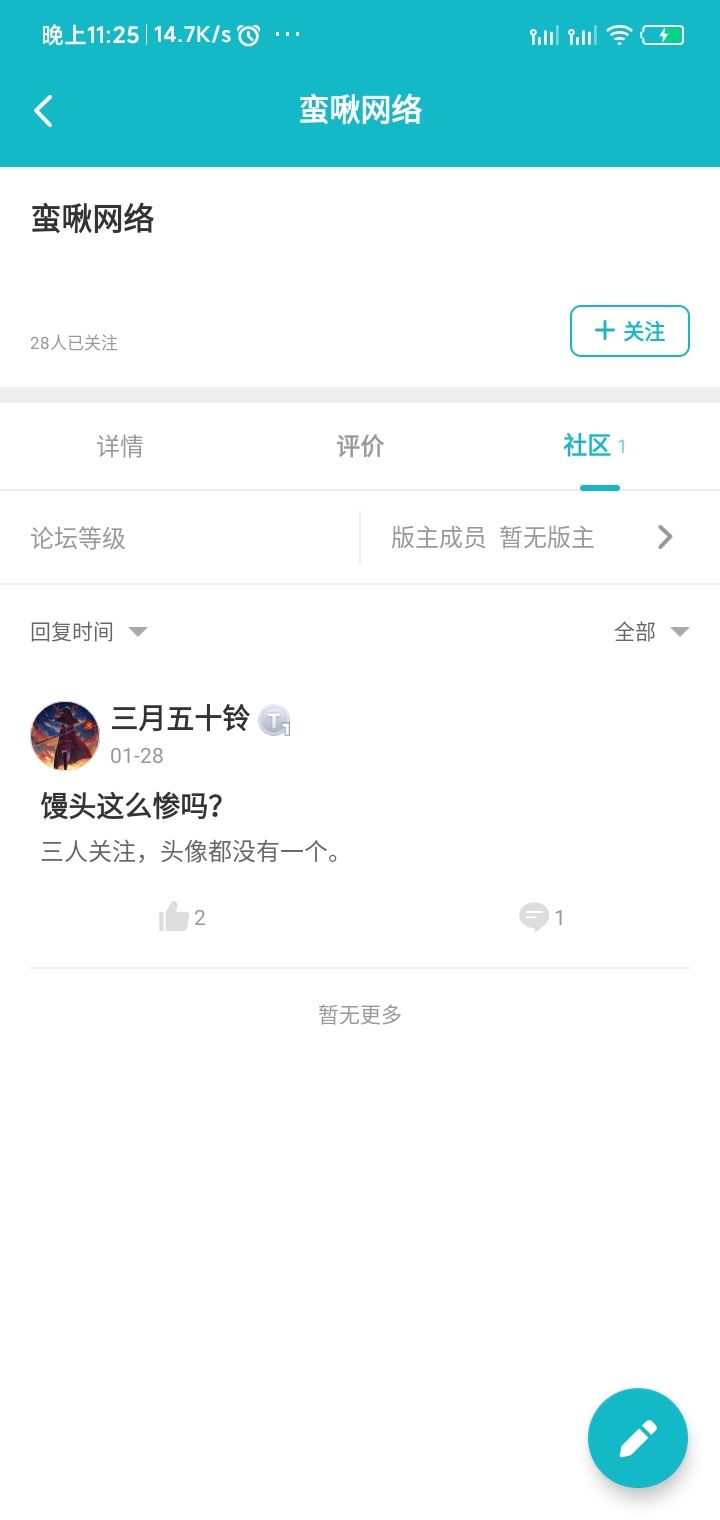Viewport: 720px width, 1520px height.
Task: Open the new post editor via pencil button
Action: pos(637,1438)
